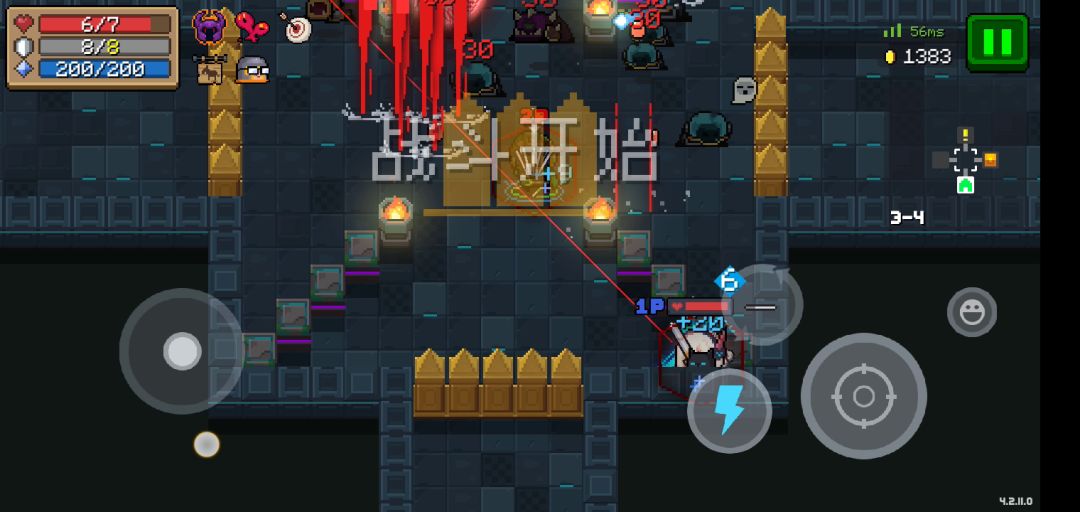Tap the virtual movement joystick
Viewport: 1080px width, 512px height.
point(182,351)
